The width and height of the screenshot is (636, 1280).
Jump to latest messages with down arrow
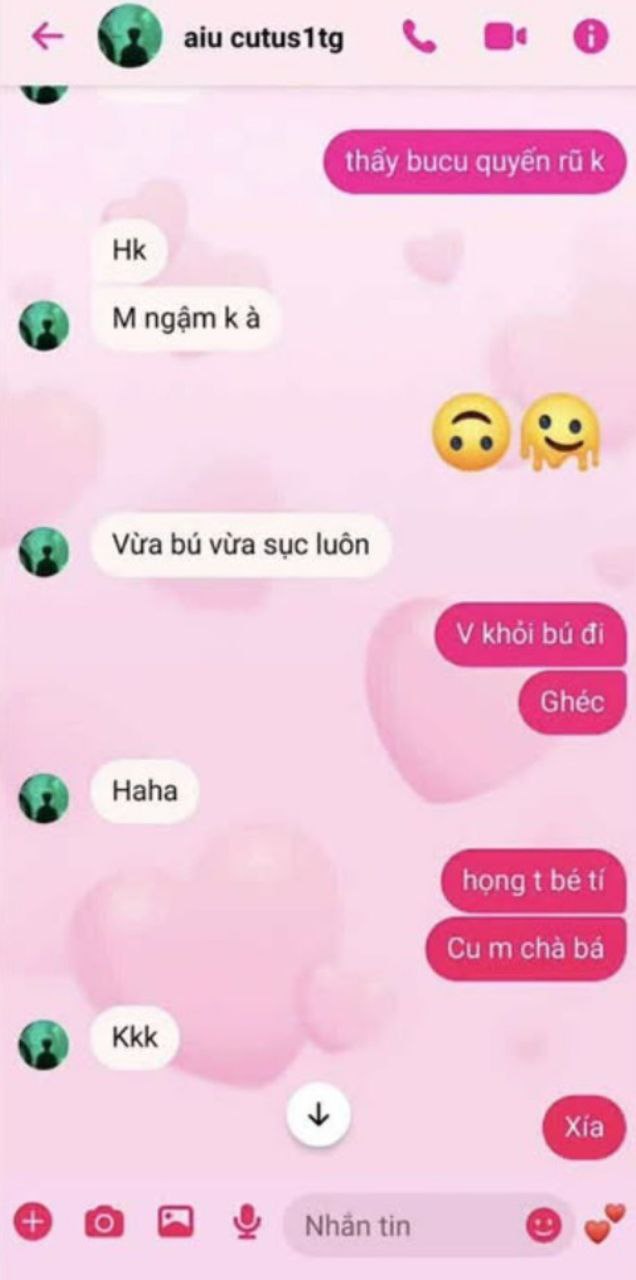pyautogui.click(x=318, y=1114)
